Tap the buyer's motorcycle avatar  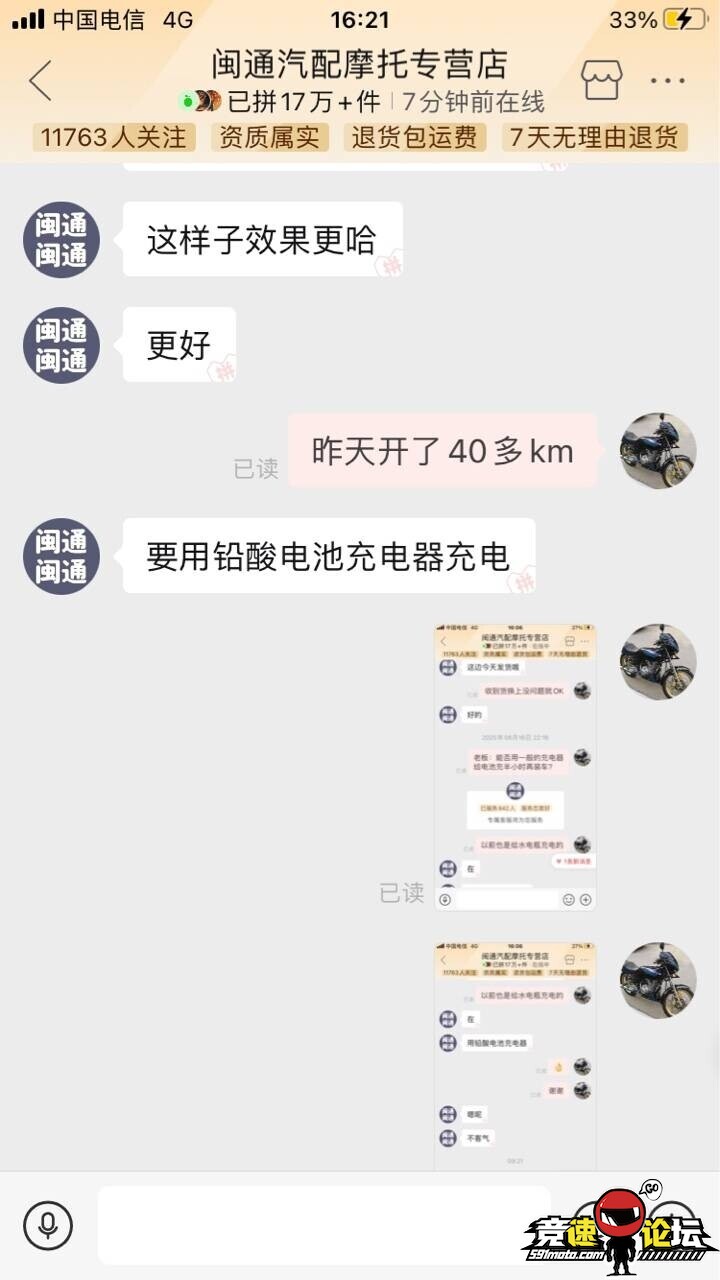click(659, 451)
